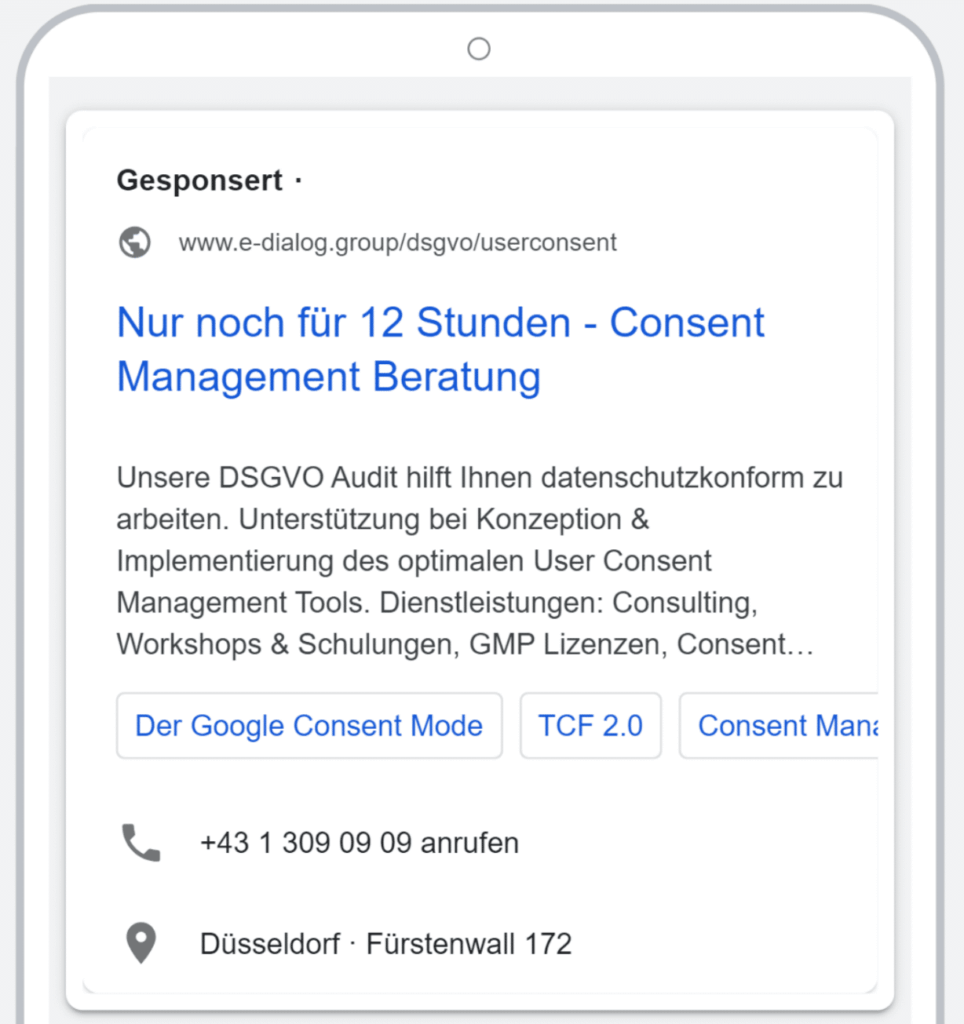The height and width of the screenshot is (1024, 964).
Task: Tap the pin icon before Fürstenwall 172
Action: (141, 941)
